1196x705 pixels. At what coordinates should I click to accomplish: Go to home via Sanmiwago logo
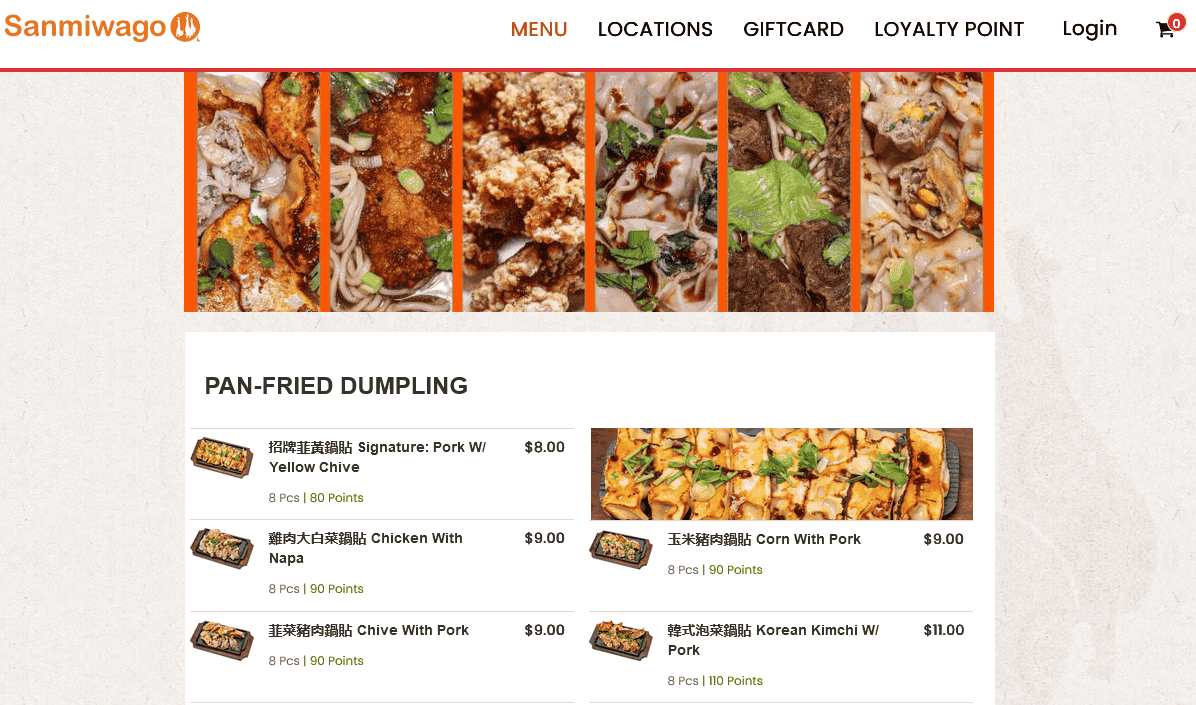click(x=102, y=27)
